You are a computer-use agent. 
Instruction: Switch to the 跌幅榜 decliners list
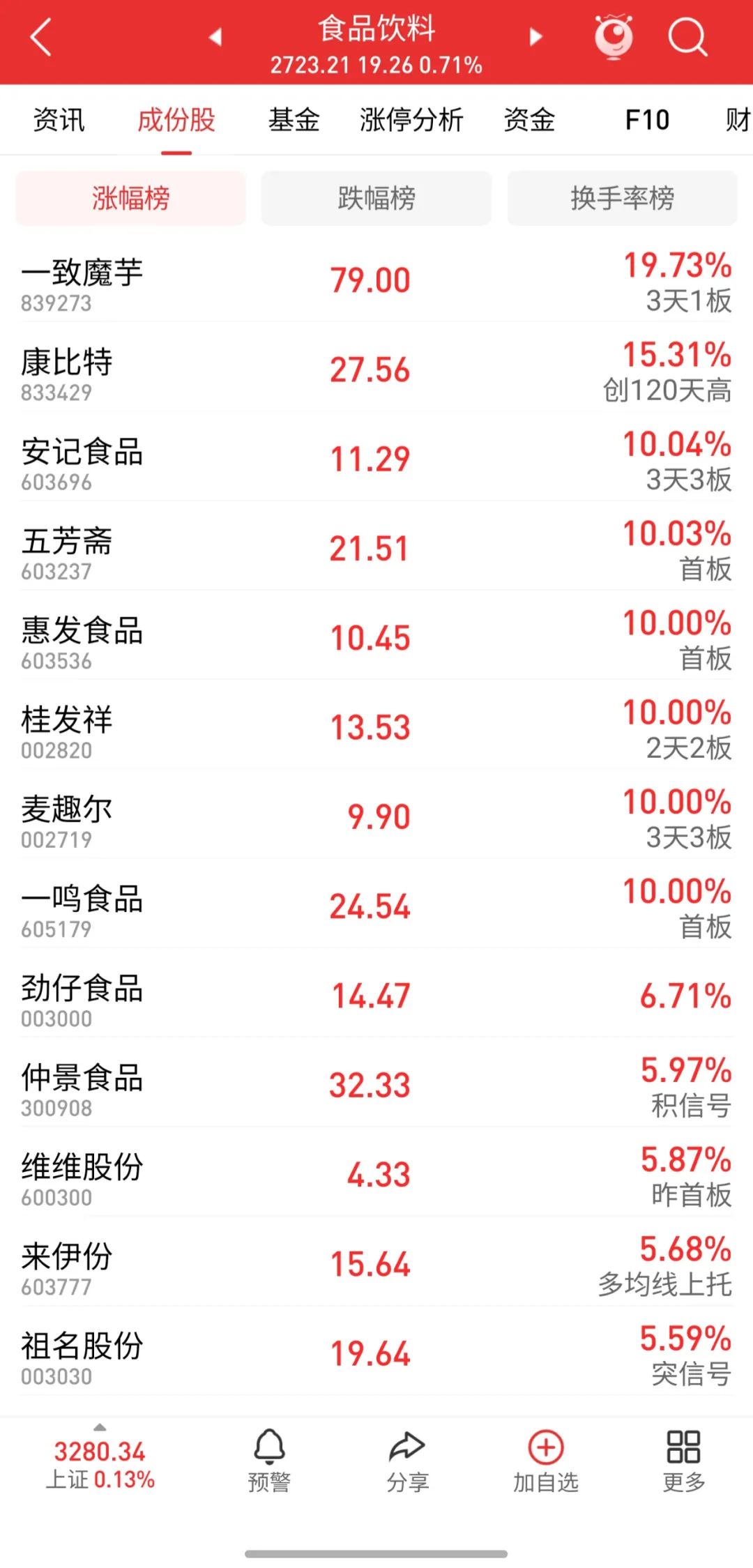(x=376, y=198)
